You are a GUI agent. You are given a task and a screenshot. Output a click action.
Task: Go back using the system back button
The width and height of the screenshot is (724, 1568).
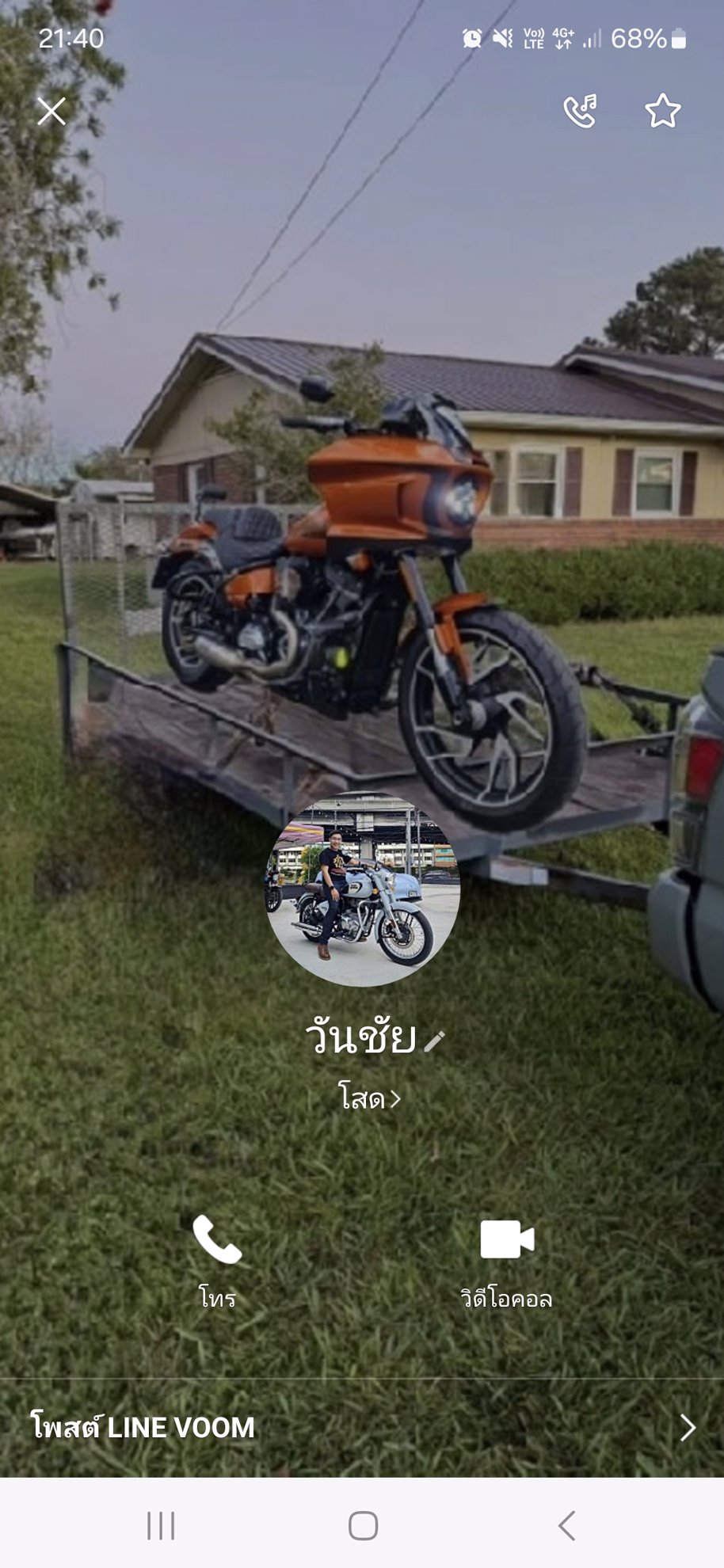pos(566,1525)
